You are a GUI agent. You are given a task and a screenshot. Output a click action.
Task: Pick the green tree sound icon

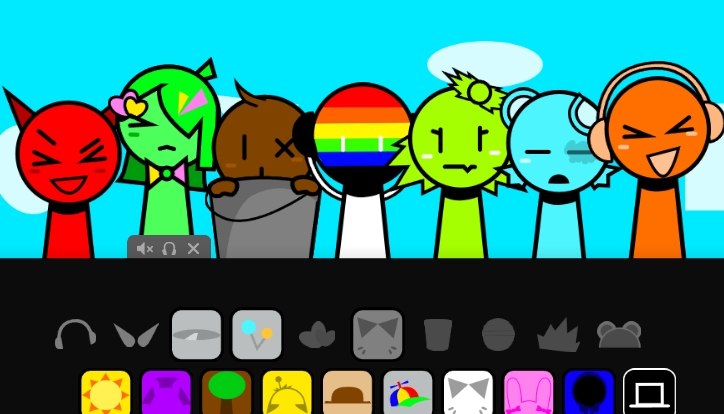(x=226, y=393)
